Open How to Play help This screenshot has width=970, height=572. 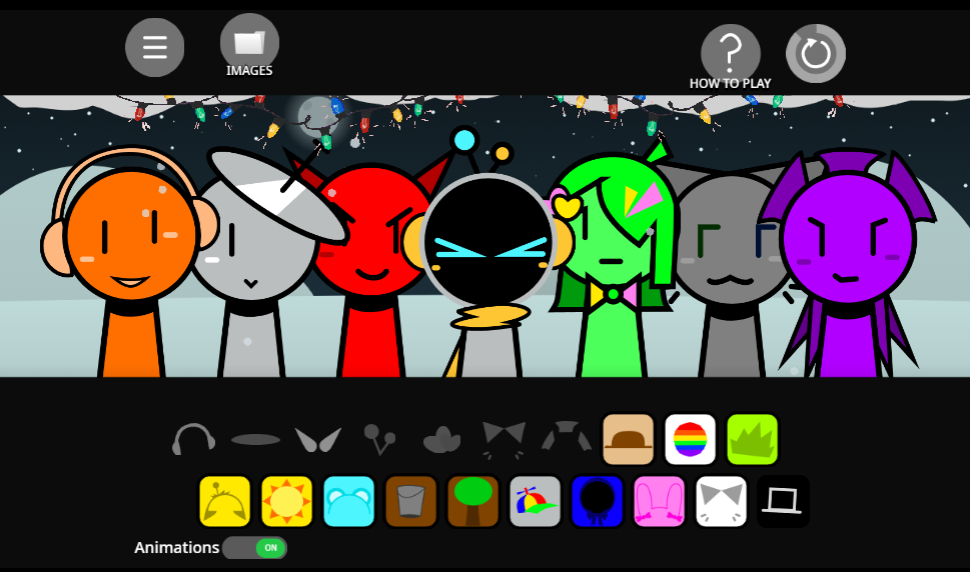pos(730,52)
